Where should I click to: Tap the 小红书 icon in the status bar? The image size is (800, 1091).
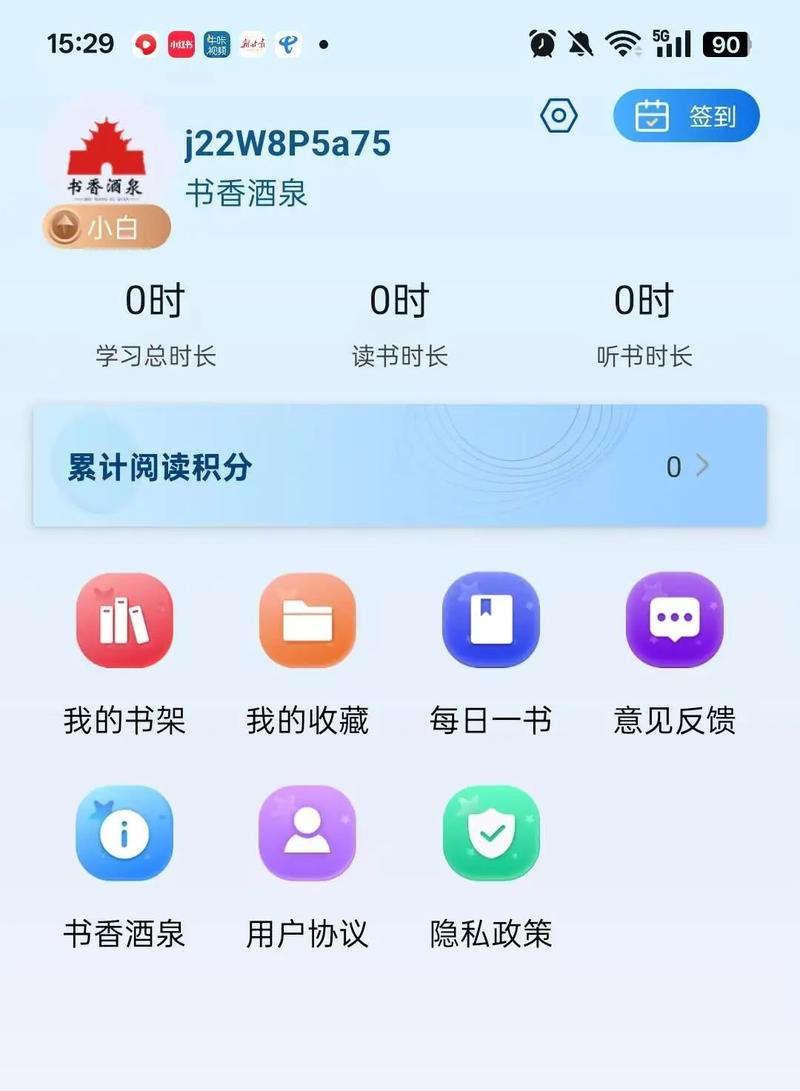click(x=180, y=46)
